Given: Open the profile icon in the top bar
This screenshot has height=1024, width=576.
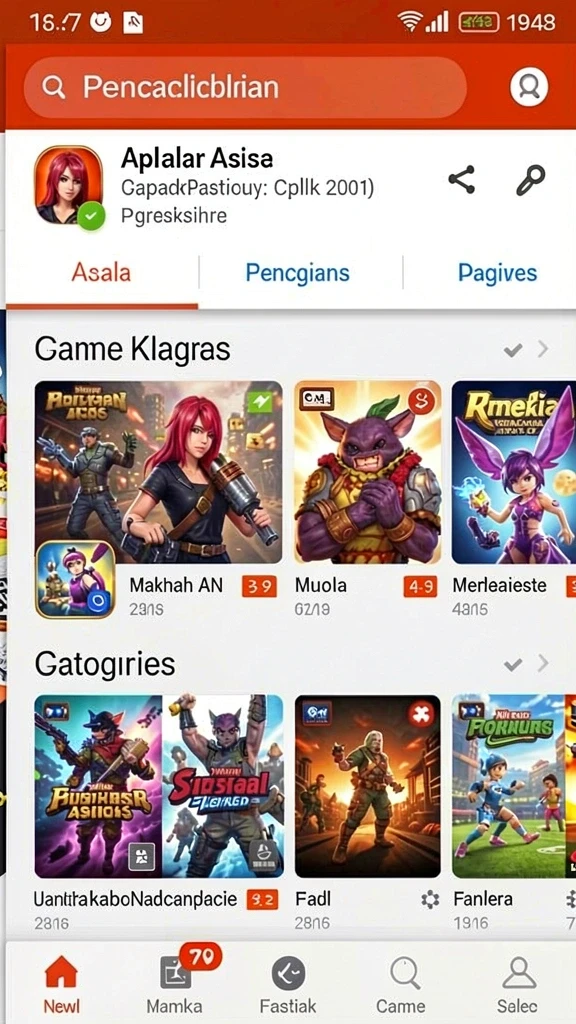Looking at the screenshot, I should (x=529, y=86).
